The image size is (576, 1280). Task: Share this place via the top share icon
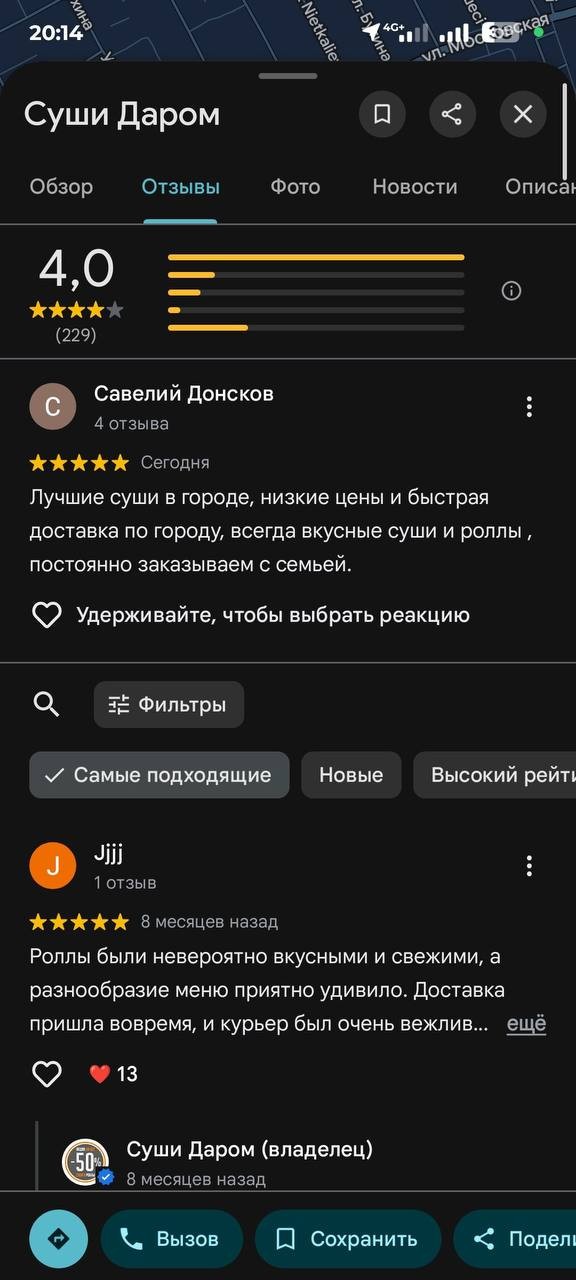coord(452,114)
